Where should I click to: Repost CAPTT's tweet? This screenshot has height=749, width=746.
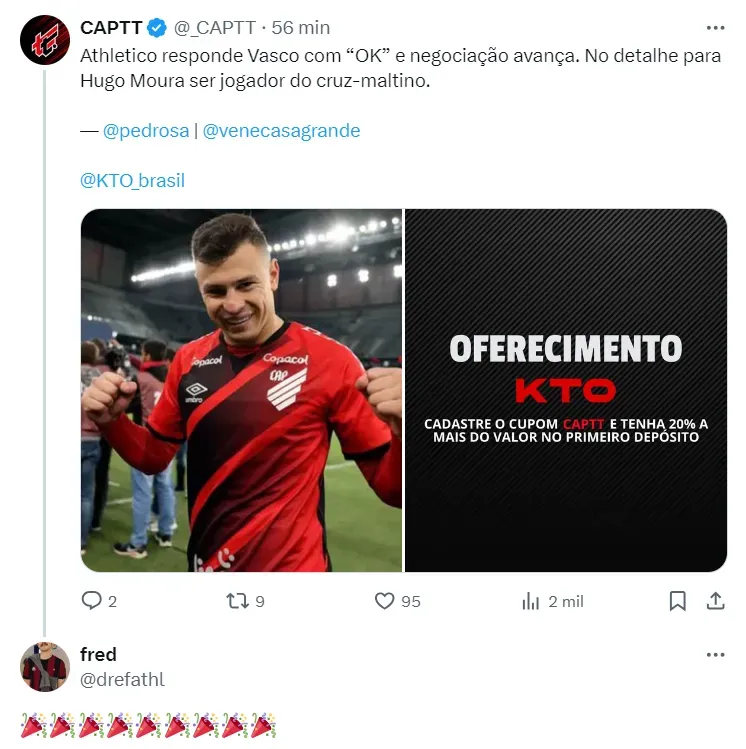238,601
